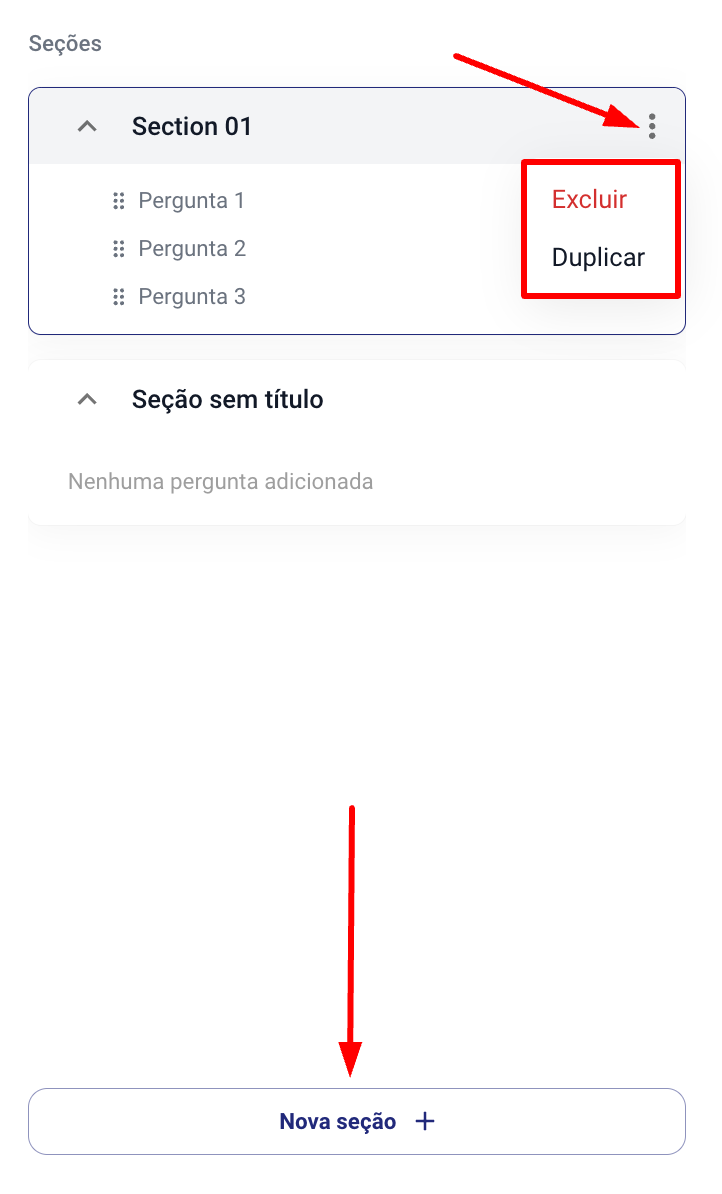
Task: Open the three-dot menu for Section 01
Action: 652,126
